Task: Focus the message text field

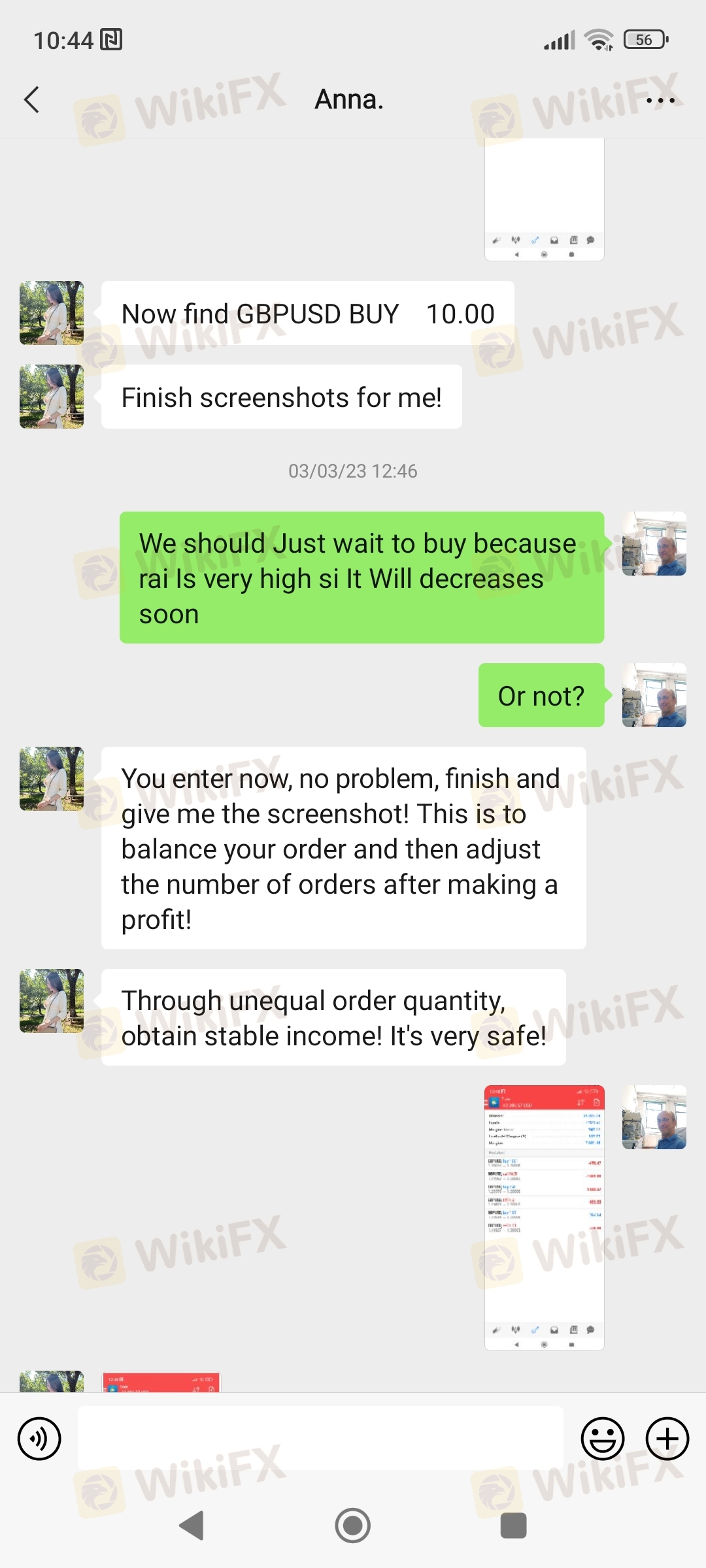Action: coord(320,1439)
